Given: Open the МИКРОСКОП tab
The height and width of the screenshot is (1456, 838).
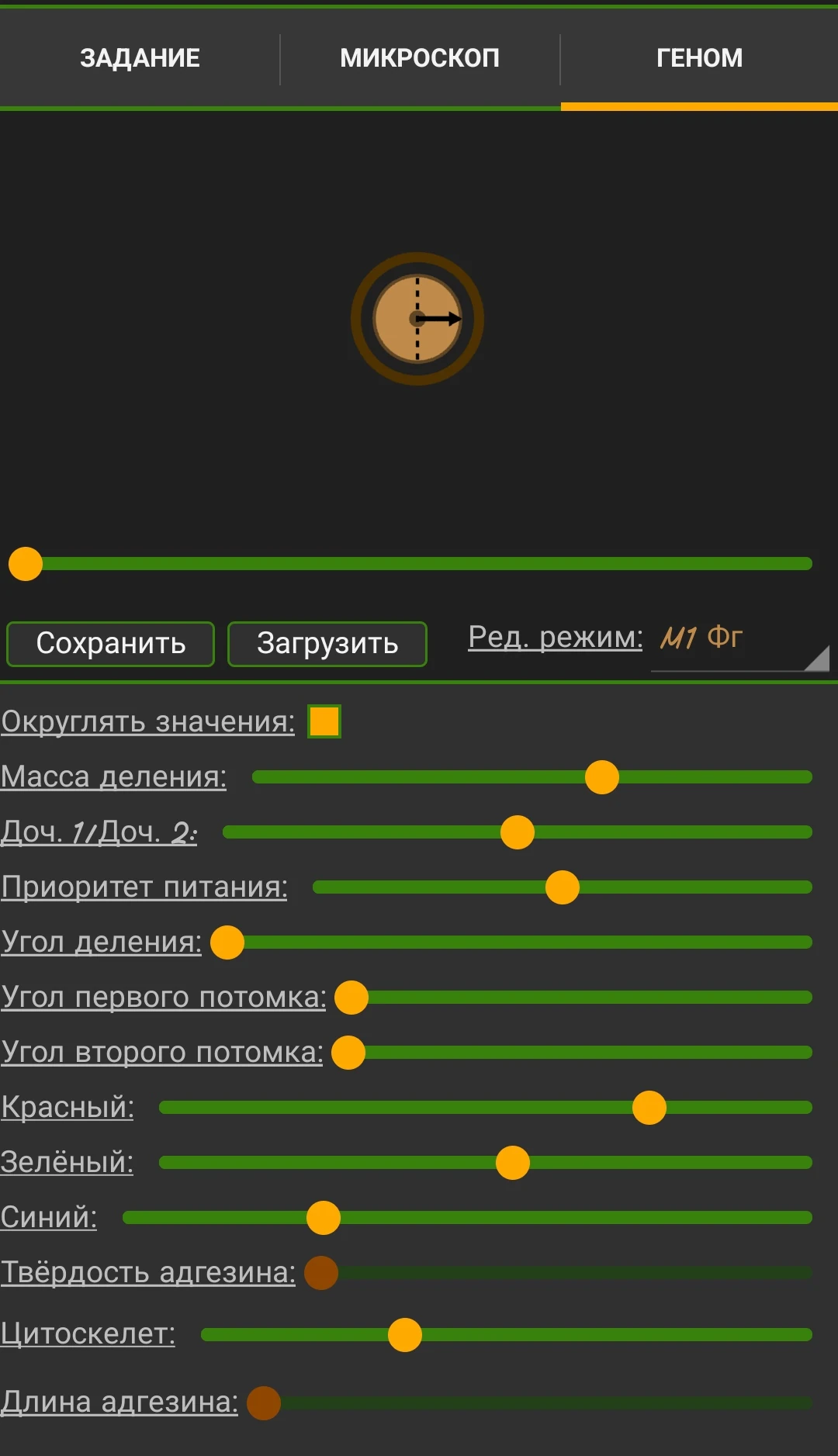Looking at the screenshot, I should pyautogui.click(x=420, y=58).
